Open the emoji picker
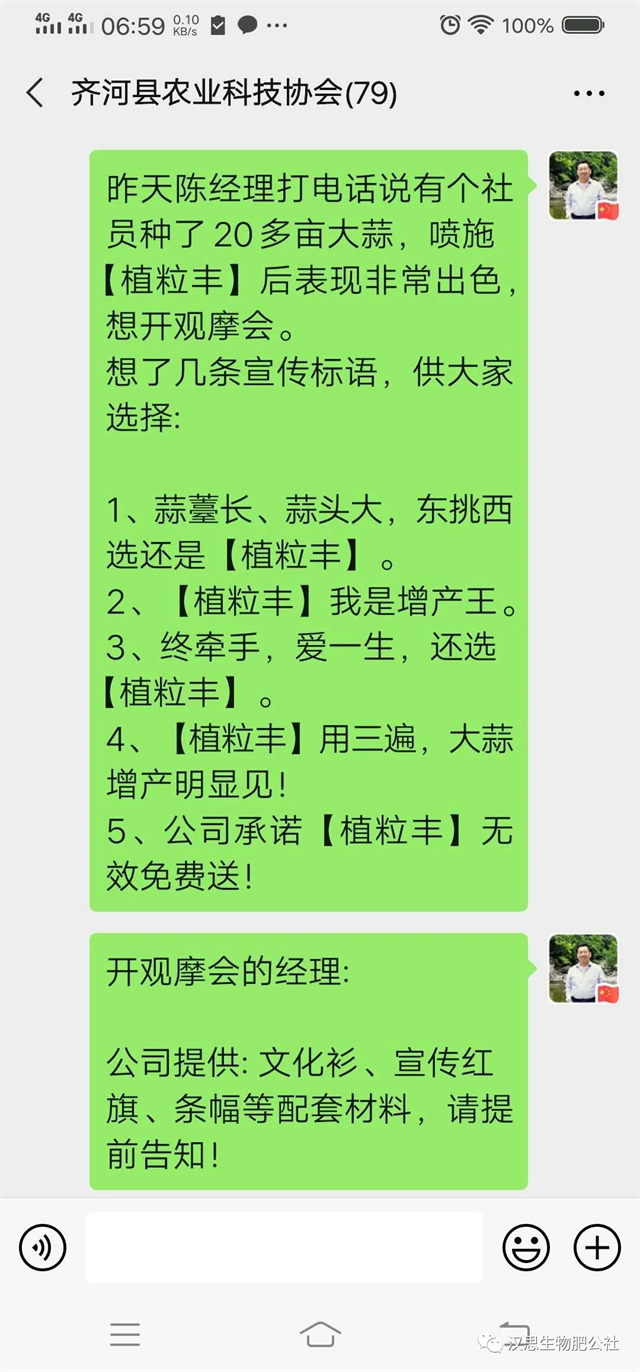 click(x=526, y=1247)
